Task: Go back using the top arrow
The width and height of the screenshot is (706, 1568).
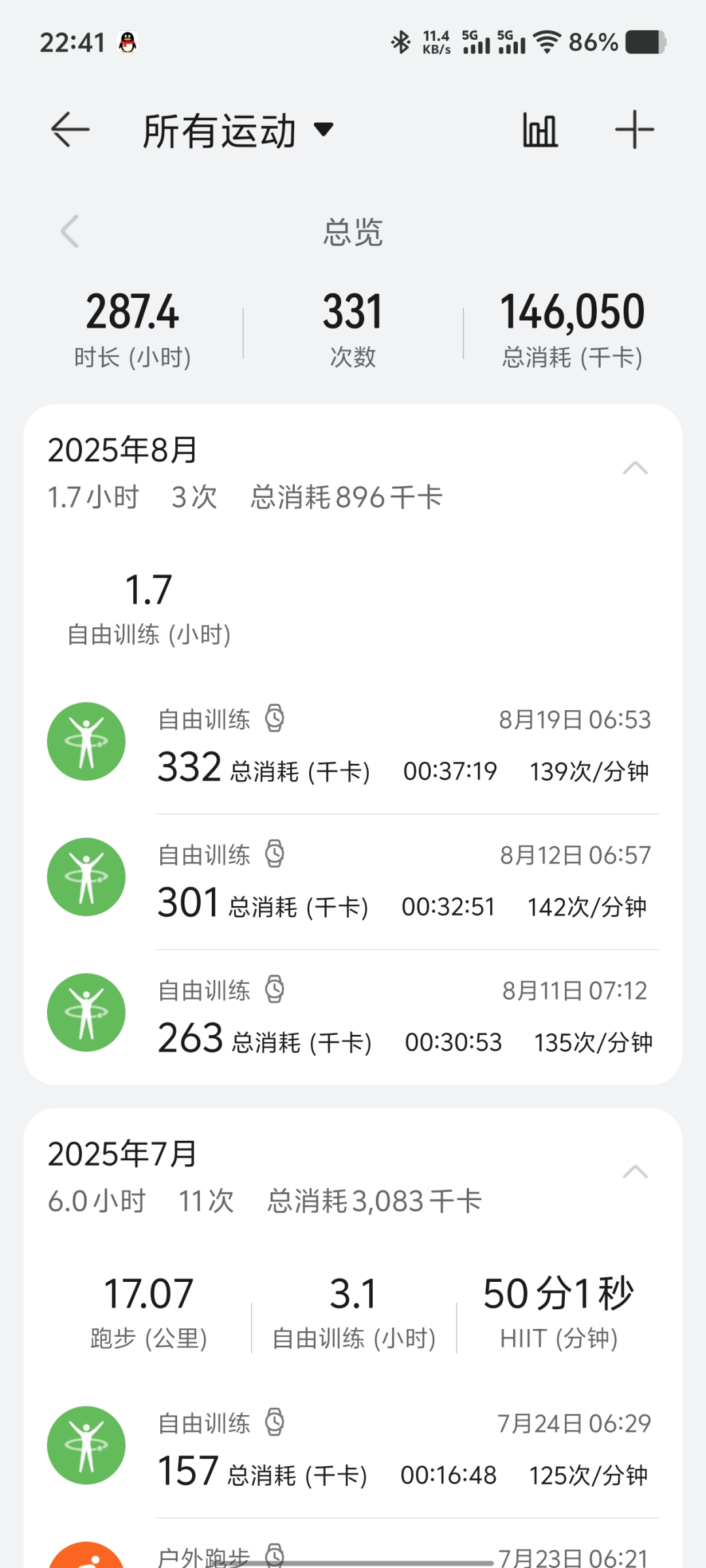Action: 70,129
